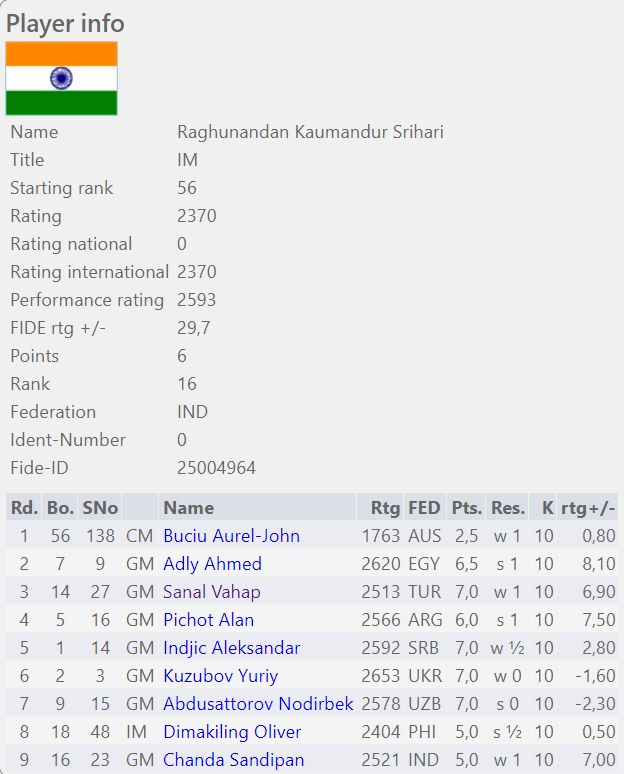The width and height of the screenshot is (624, 774).
Task: Open Adly Ahmed's player link
Action: coord(212,564)
